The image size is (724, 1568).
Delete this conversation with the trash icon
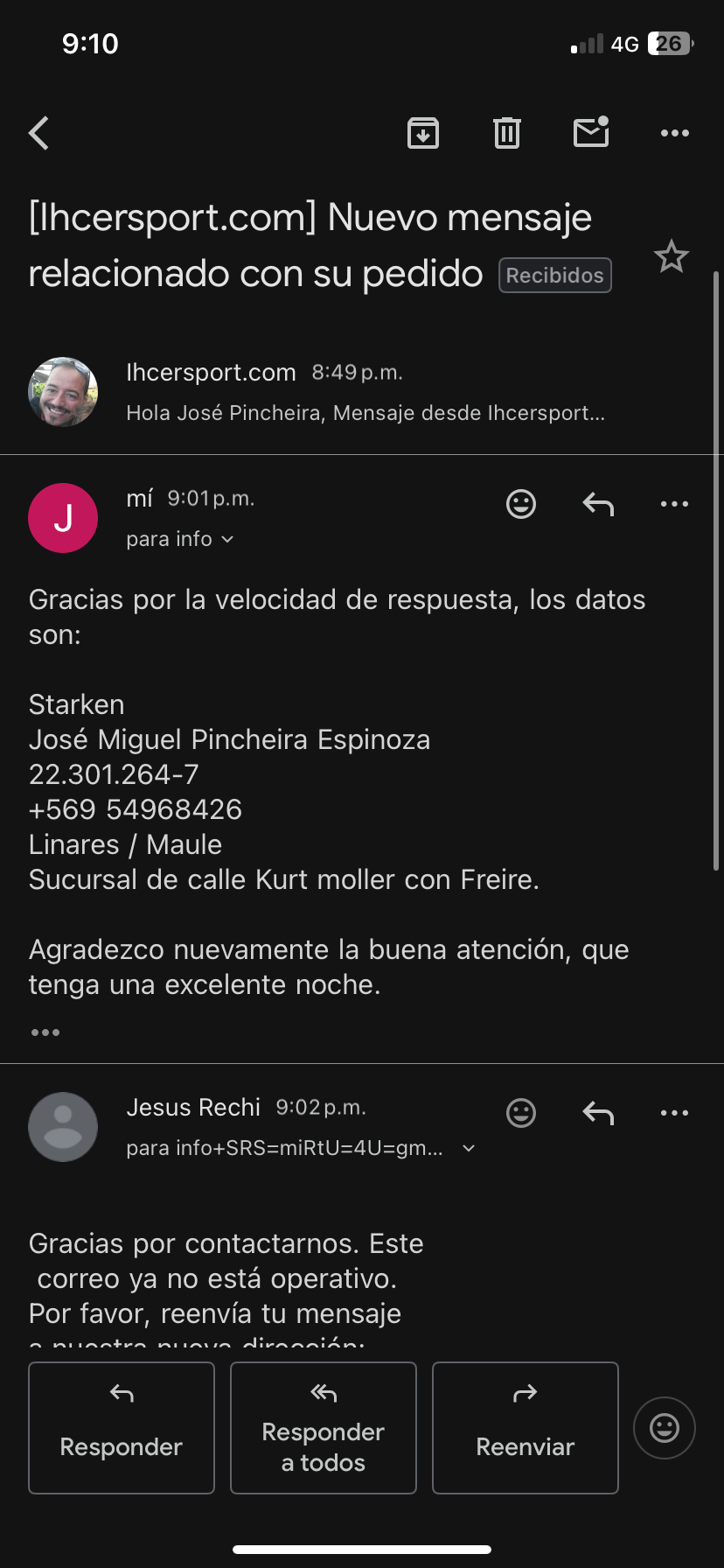507,133
